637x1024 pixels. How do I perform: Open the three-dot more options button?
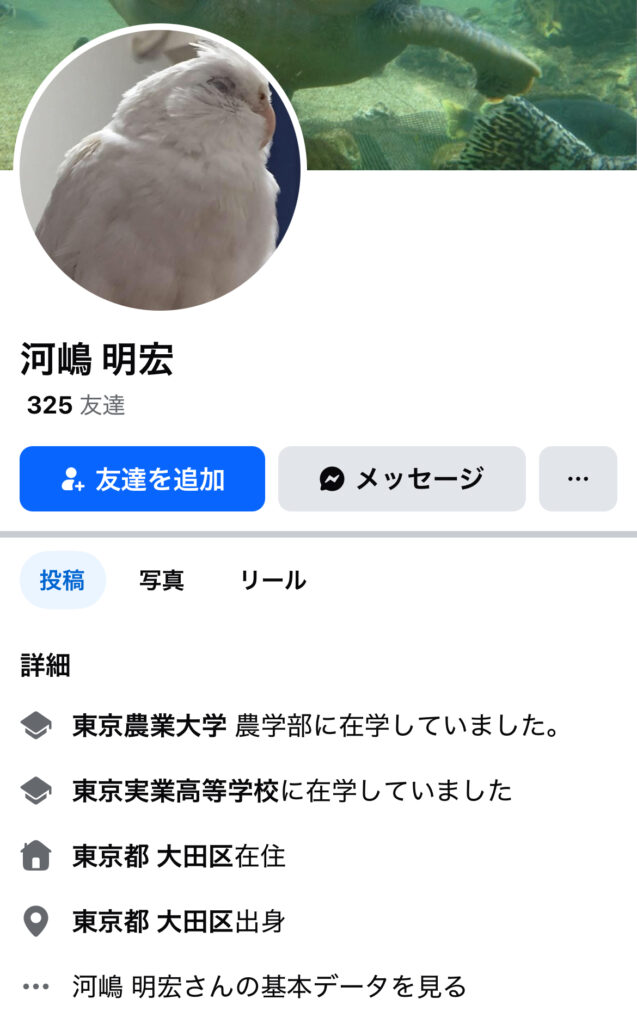tap(577, 479)
